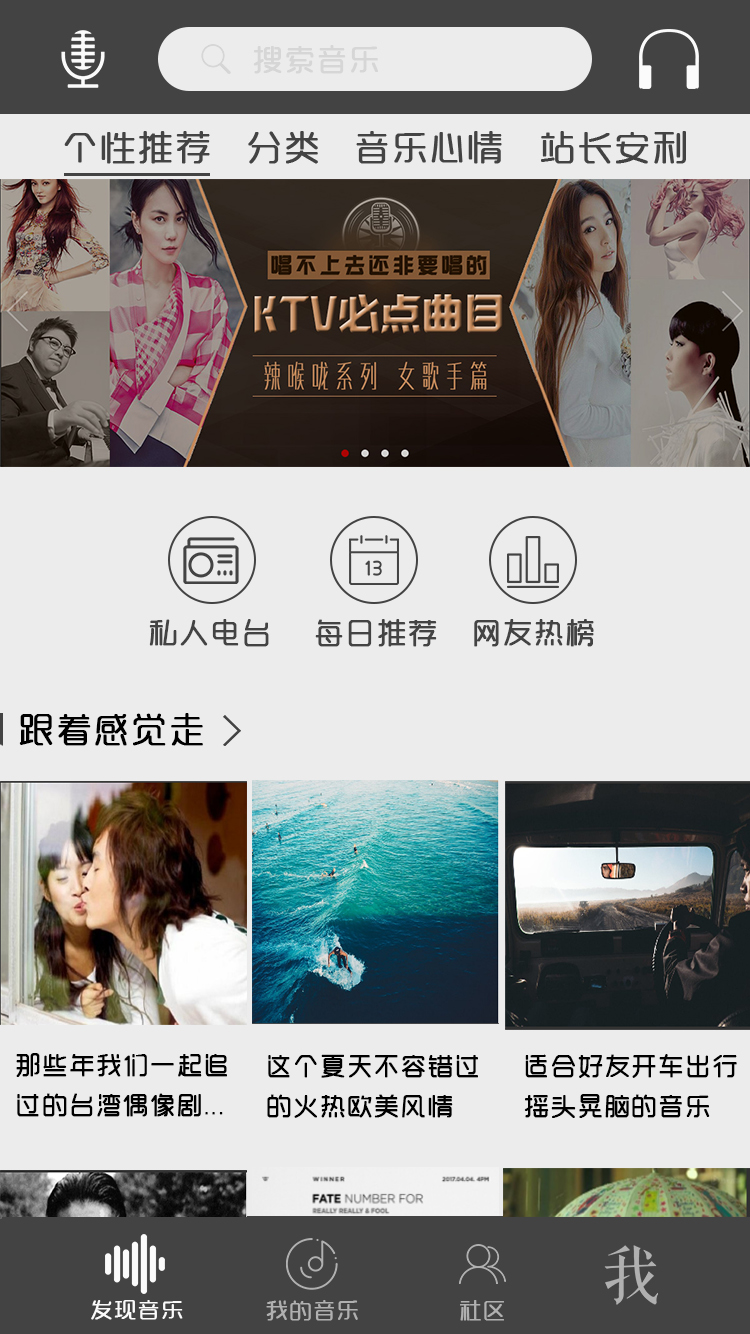Show the previous banner with left arrow

pos(16,312)
